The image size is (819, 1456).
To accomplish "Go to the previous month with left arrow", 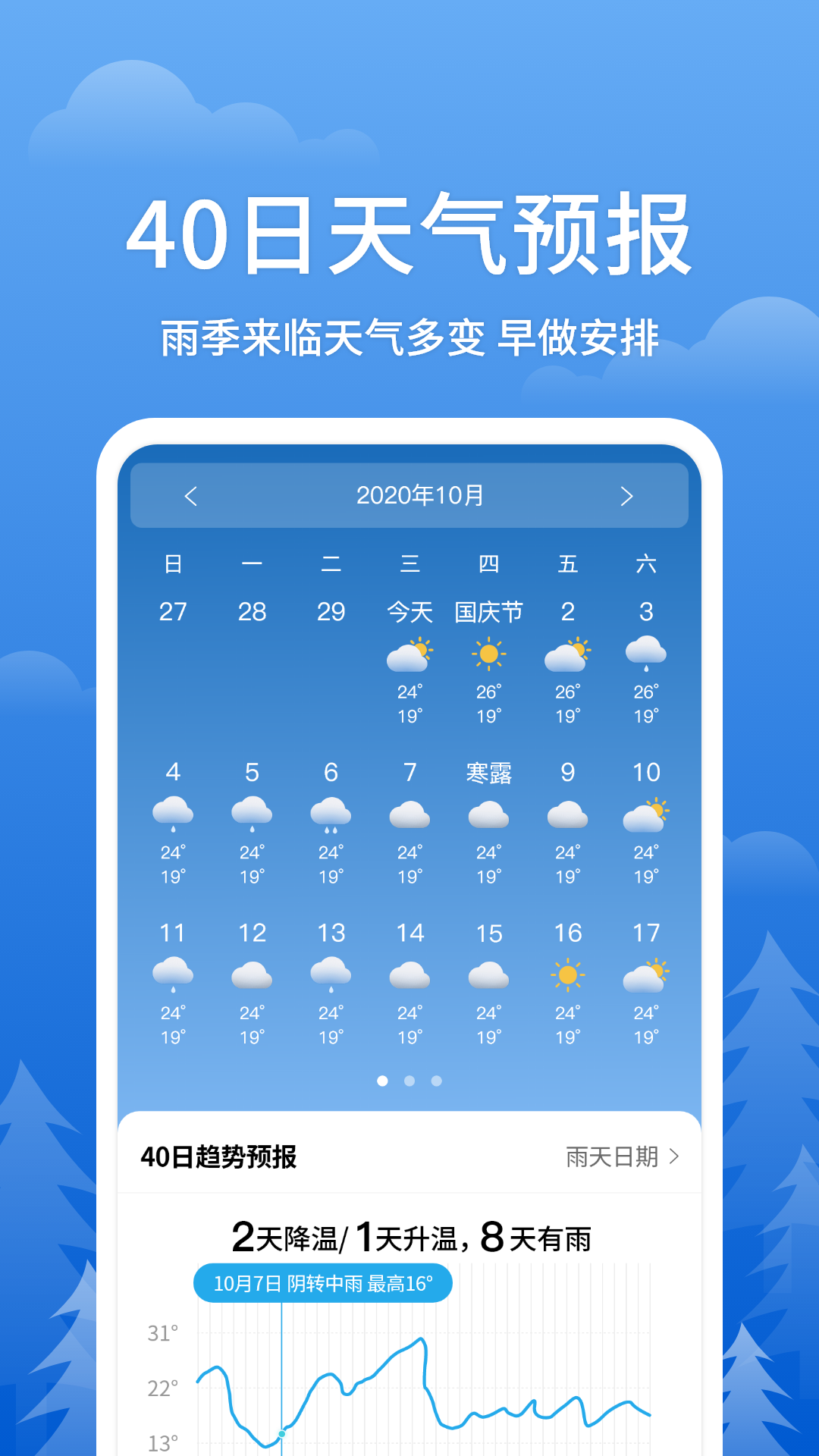I will click(190, 495).
